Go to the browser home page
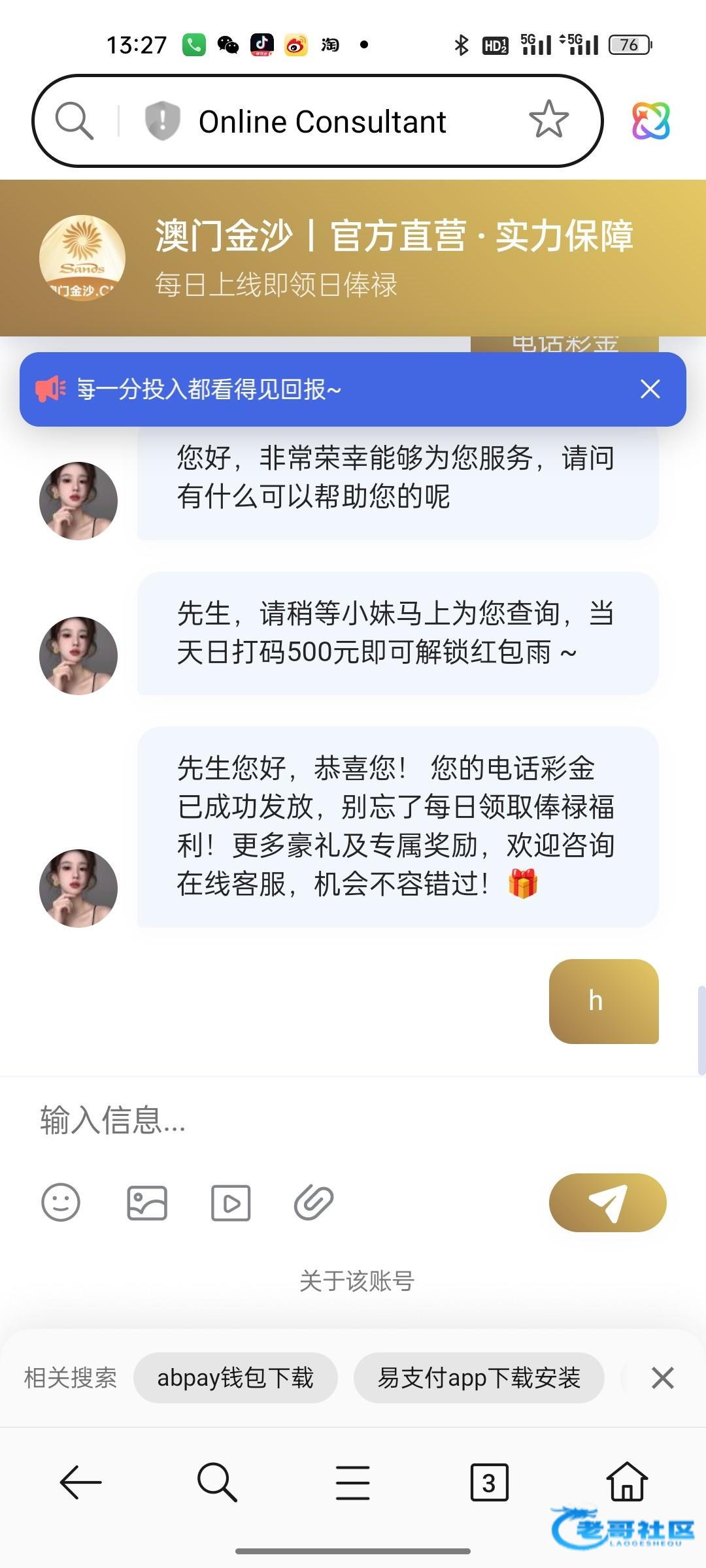This screenshot has width=706, height=1568. 627,1482
